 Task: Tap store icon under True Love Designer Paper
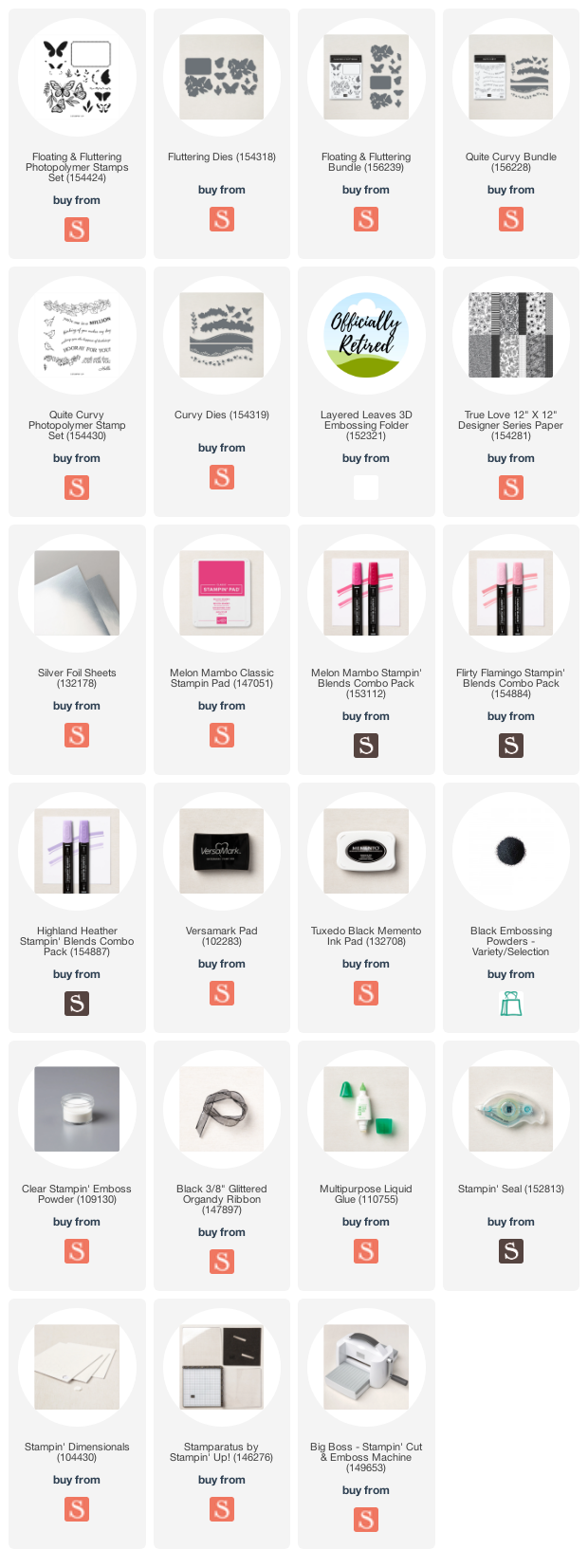[x=511, y=488]
